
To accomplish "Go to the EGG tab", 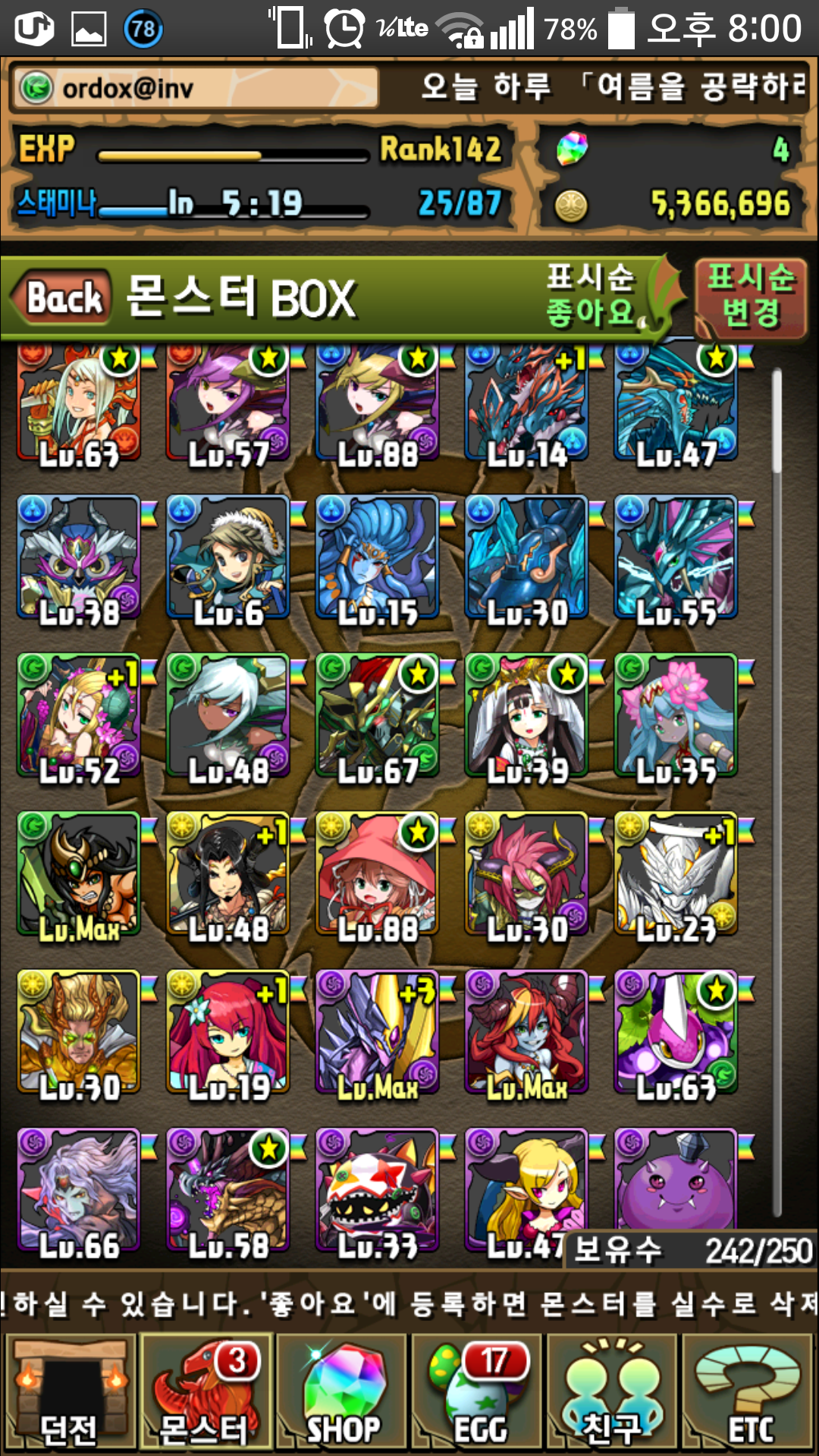I will pyautogui.click(x=477, y=1394).
